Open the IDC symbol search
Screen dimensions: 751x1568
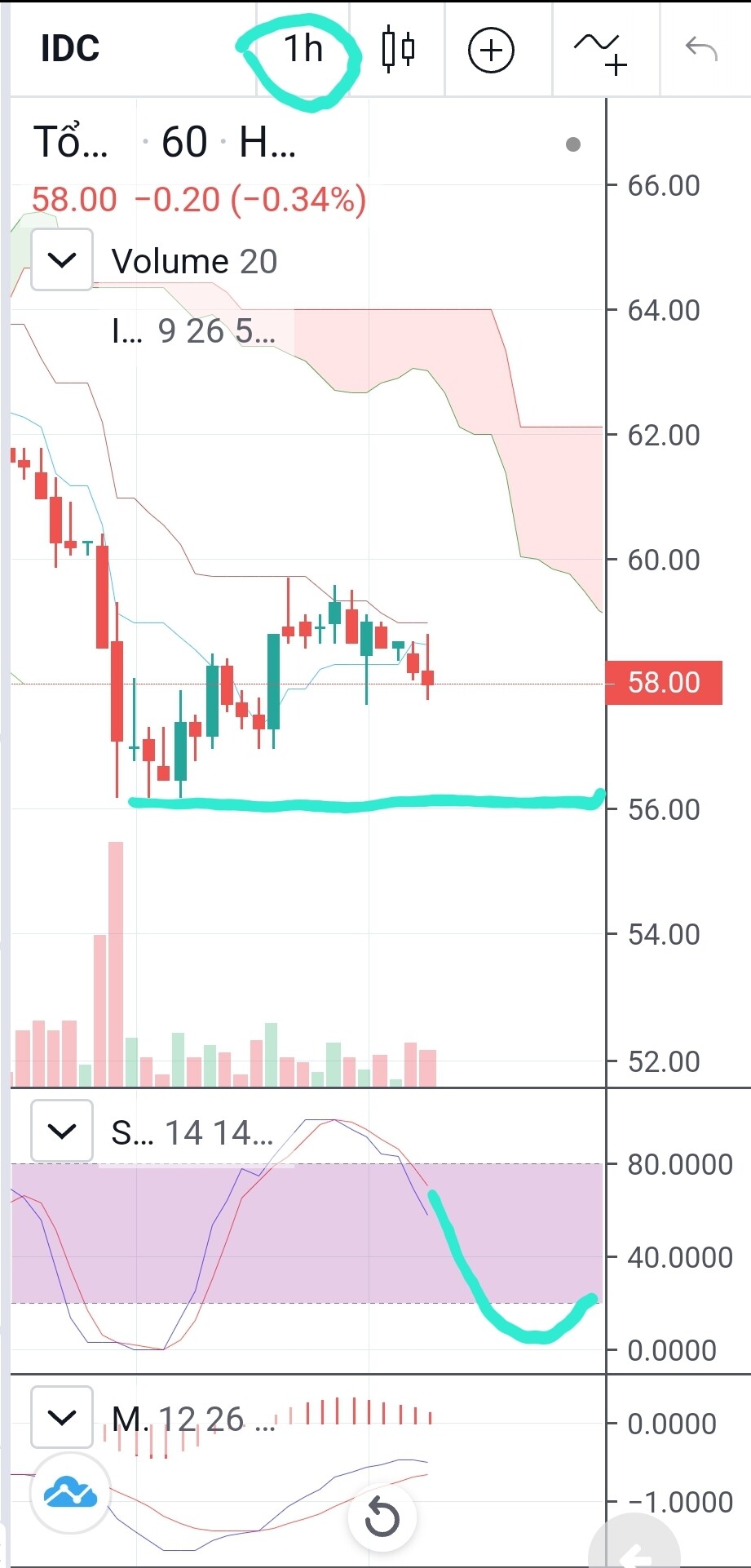[71, 49]
